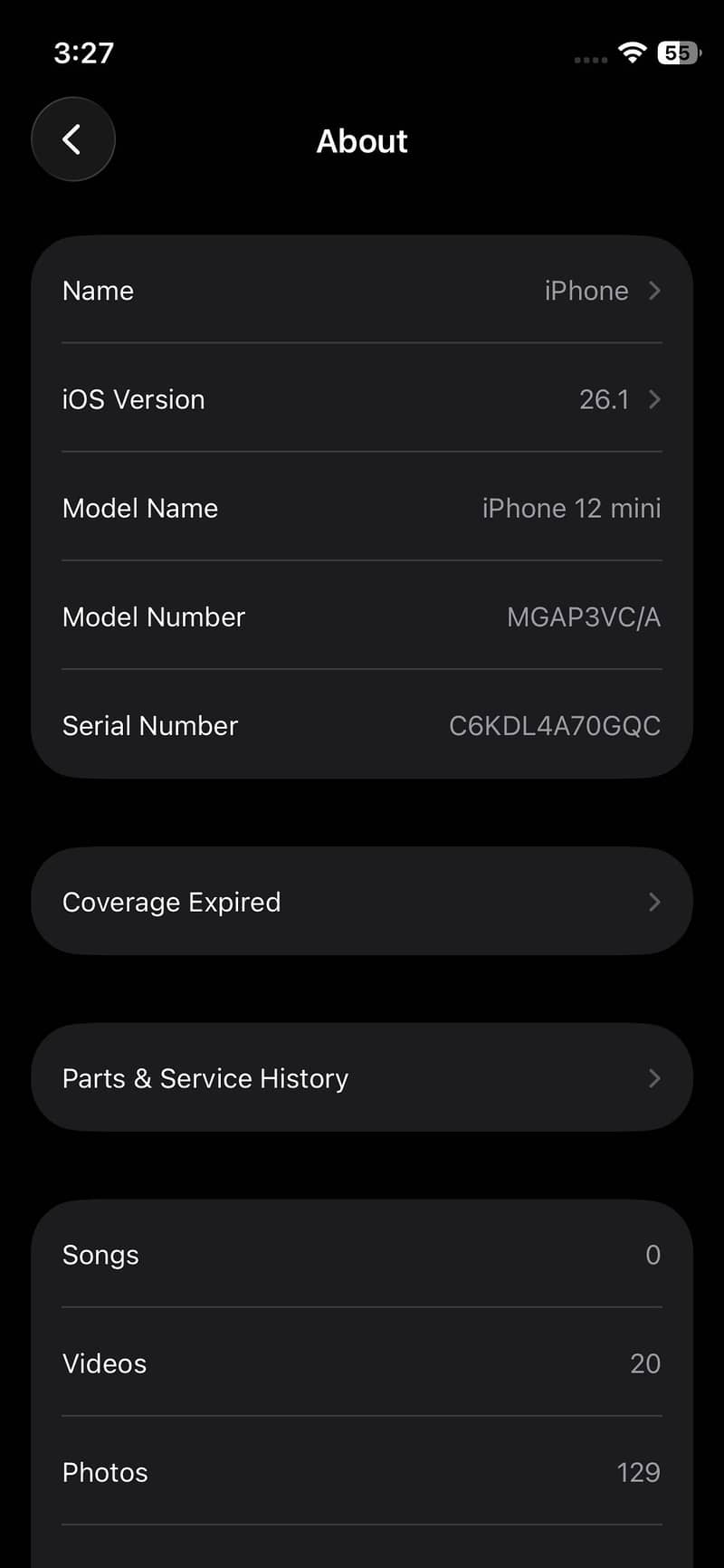Tap the Songs count showing 0
This screenshot has height=1568, width=724.
[653, 1255]
